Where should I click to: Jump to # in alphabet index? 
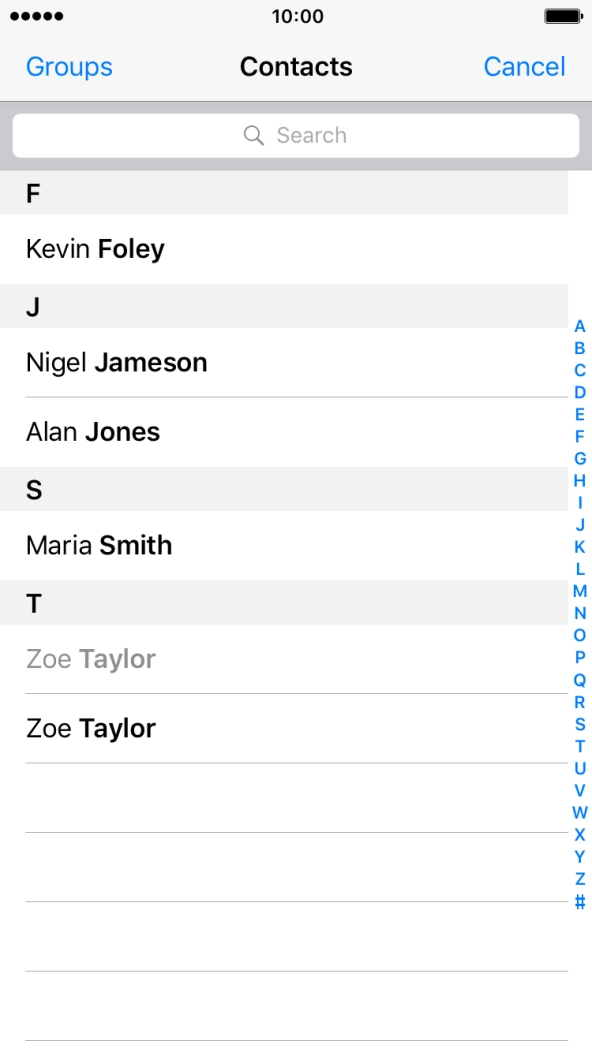pyautogui.click(x=580, y=902)
